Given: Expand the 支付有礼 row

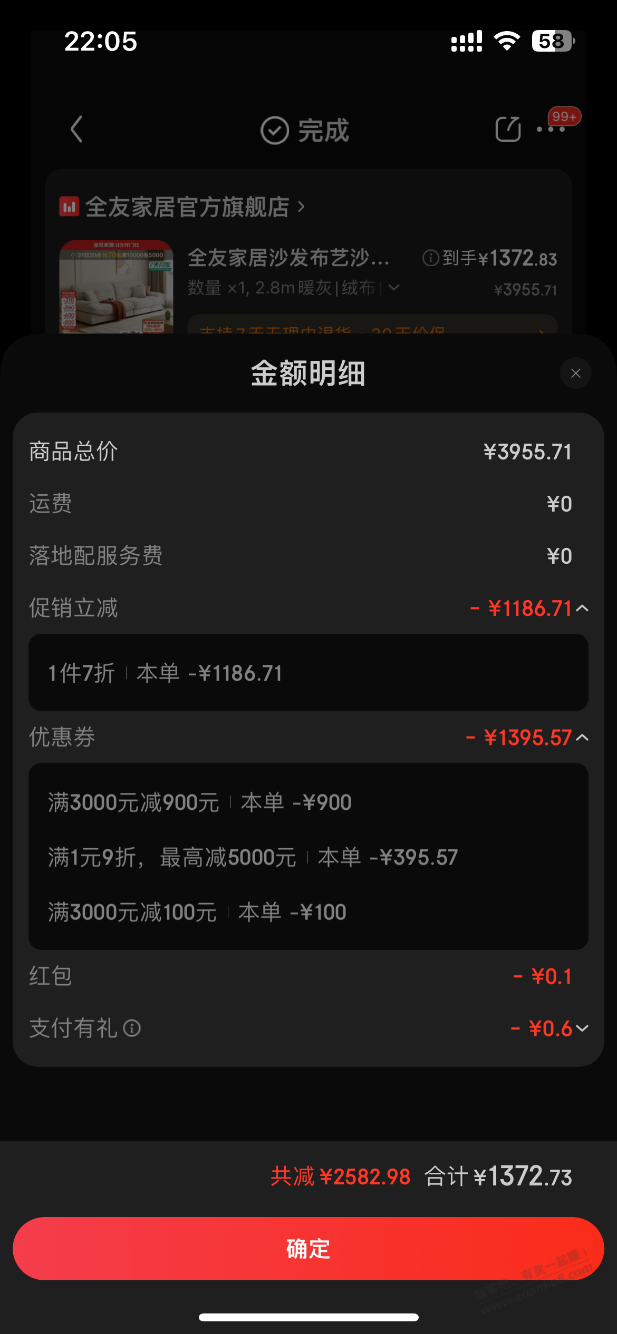Looking at the screenshot, I should 582,1028.
